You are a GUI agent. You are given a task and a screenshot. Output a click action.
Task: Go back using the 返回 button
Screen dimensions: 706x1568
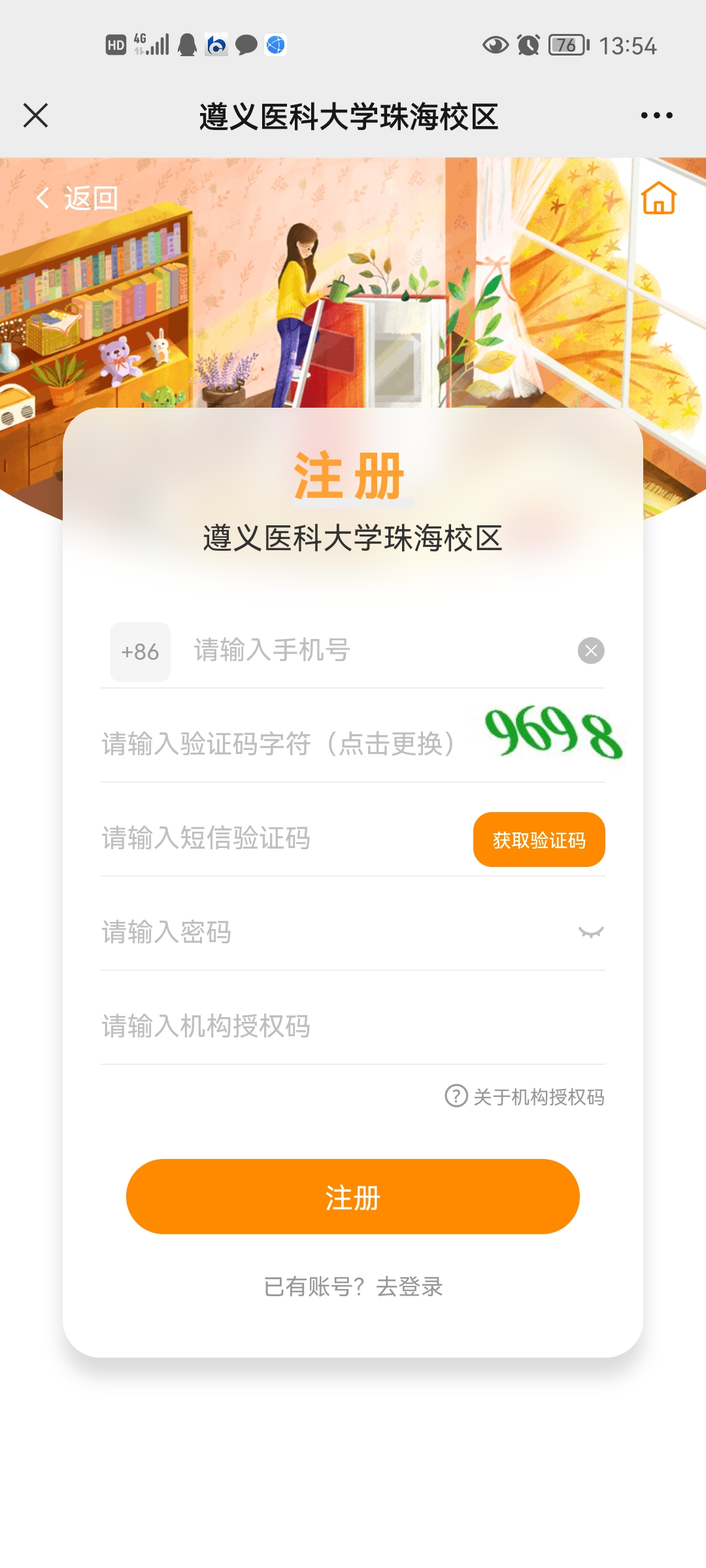tap(77, 198)
